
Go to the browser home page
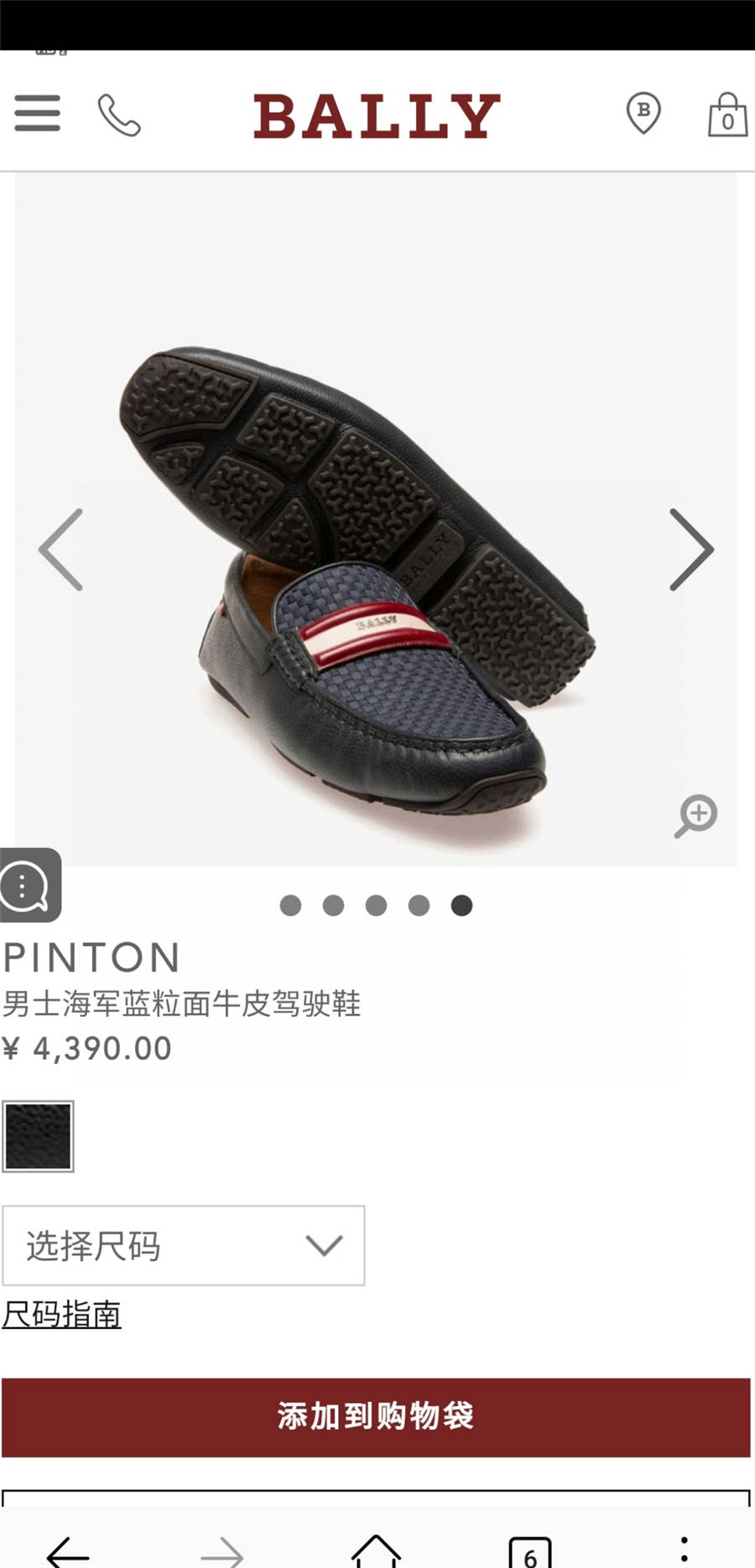[x=376, y=1551]
